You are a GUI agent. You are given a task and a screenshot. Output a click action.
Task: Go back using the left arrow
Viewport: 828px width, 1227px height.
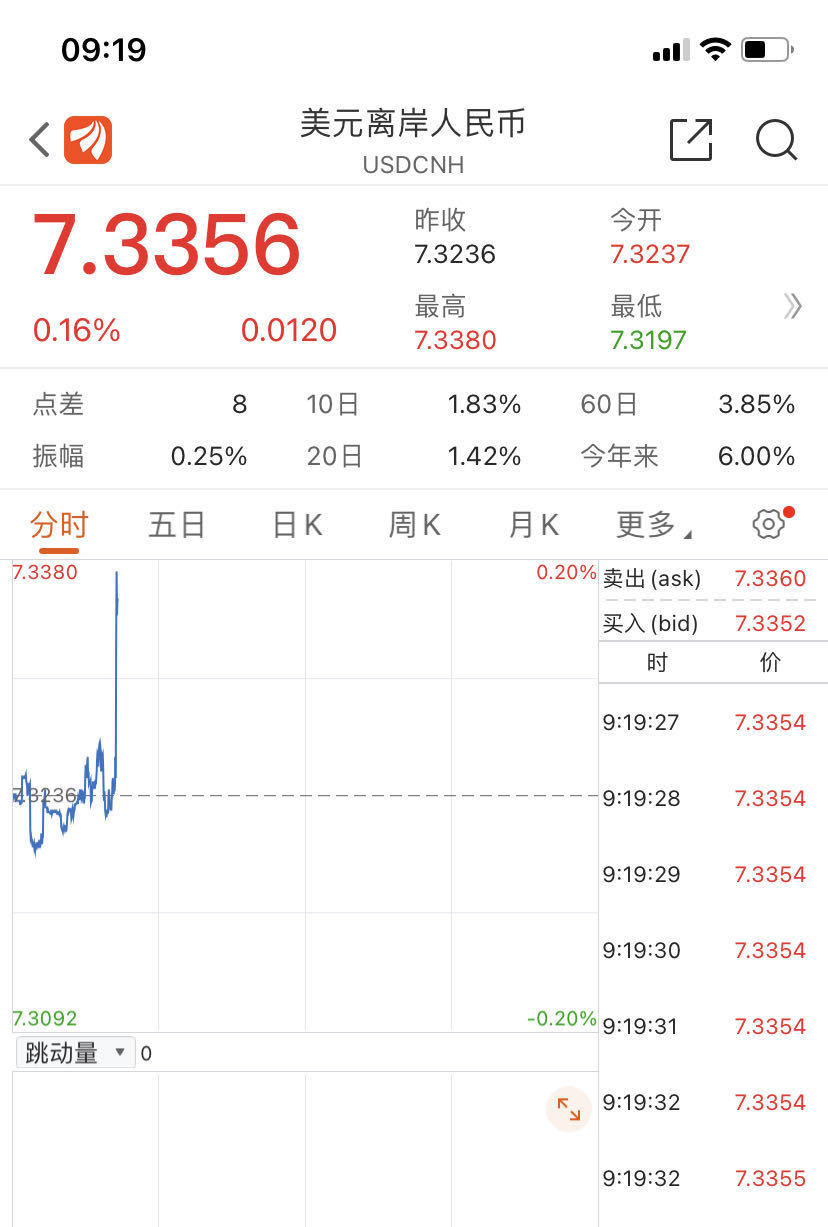pos(38,140)
